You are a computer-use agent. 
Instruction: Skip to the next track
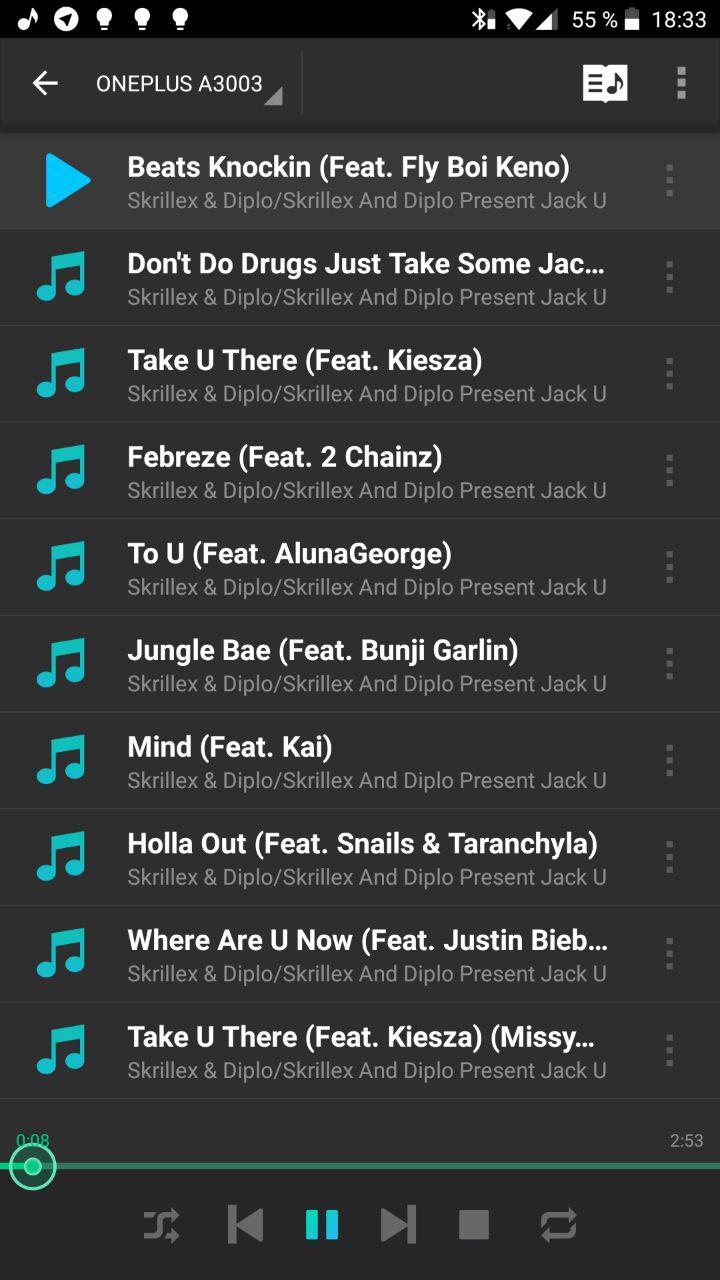tap(398, 1225)
